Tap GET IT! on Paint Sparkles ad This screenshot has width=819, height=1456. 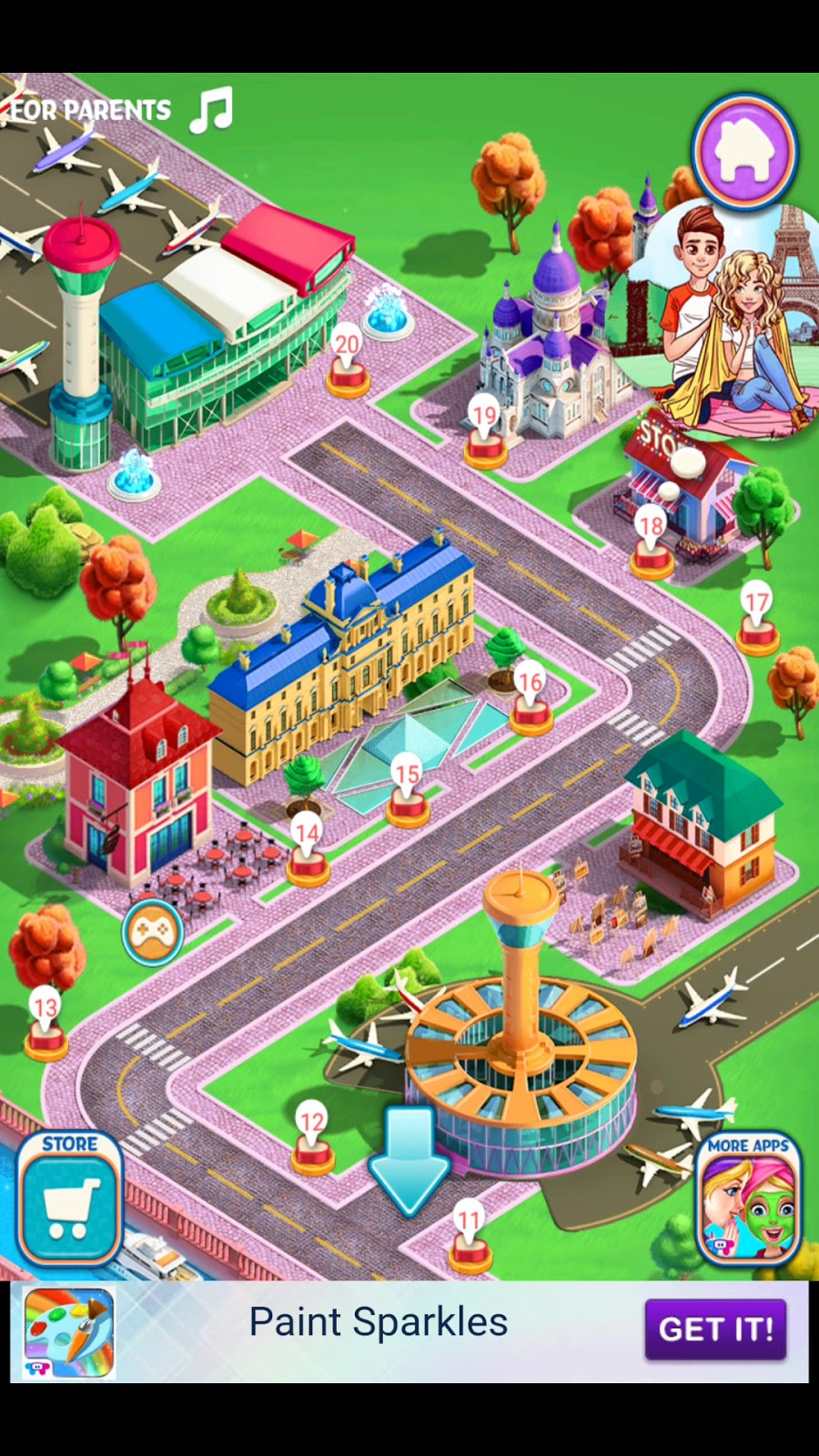coord(715,1329)
